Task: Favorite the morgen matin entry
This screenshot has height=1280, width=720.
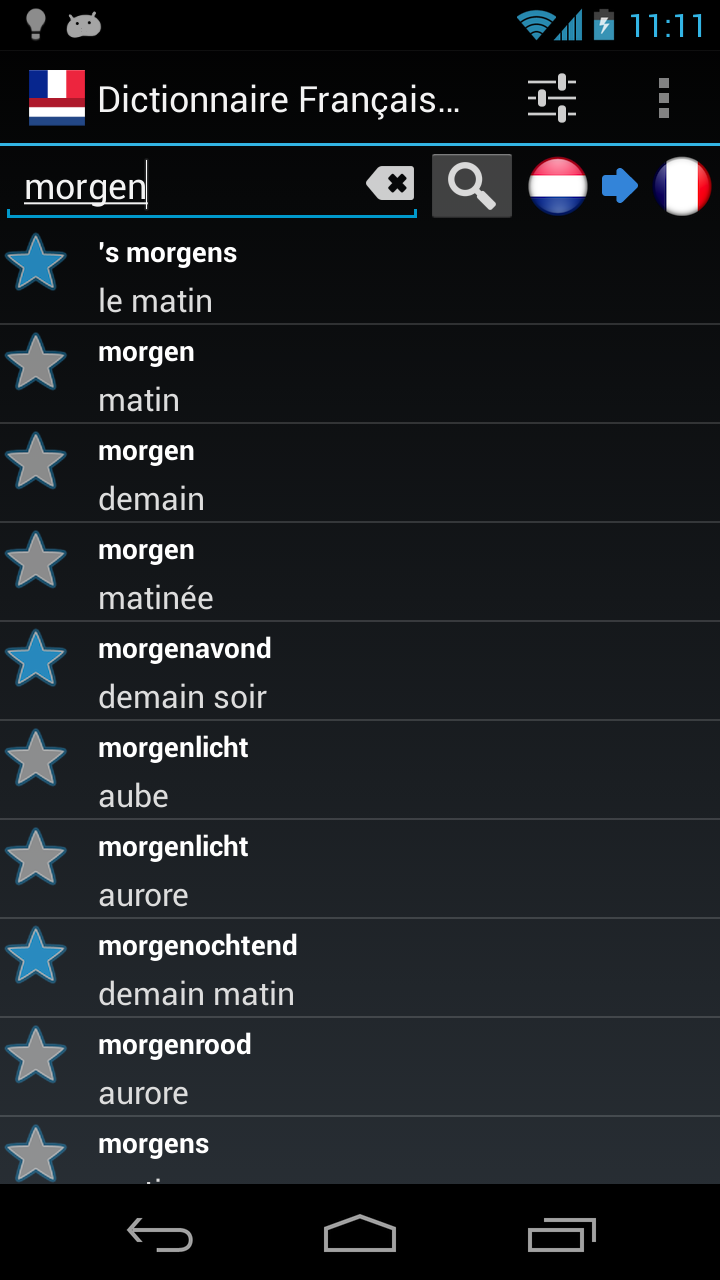Action: coord(36,362)
